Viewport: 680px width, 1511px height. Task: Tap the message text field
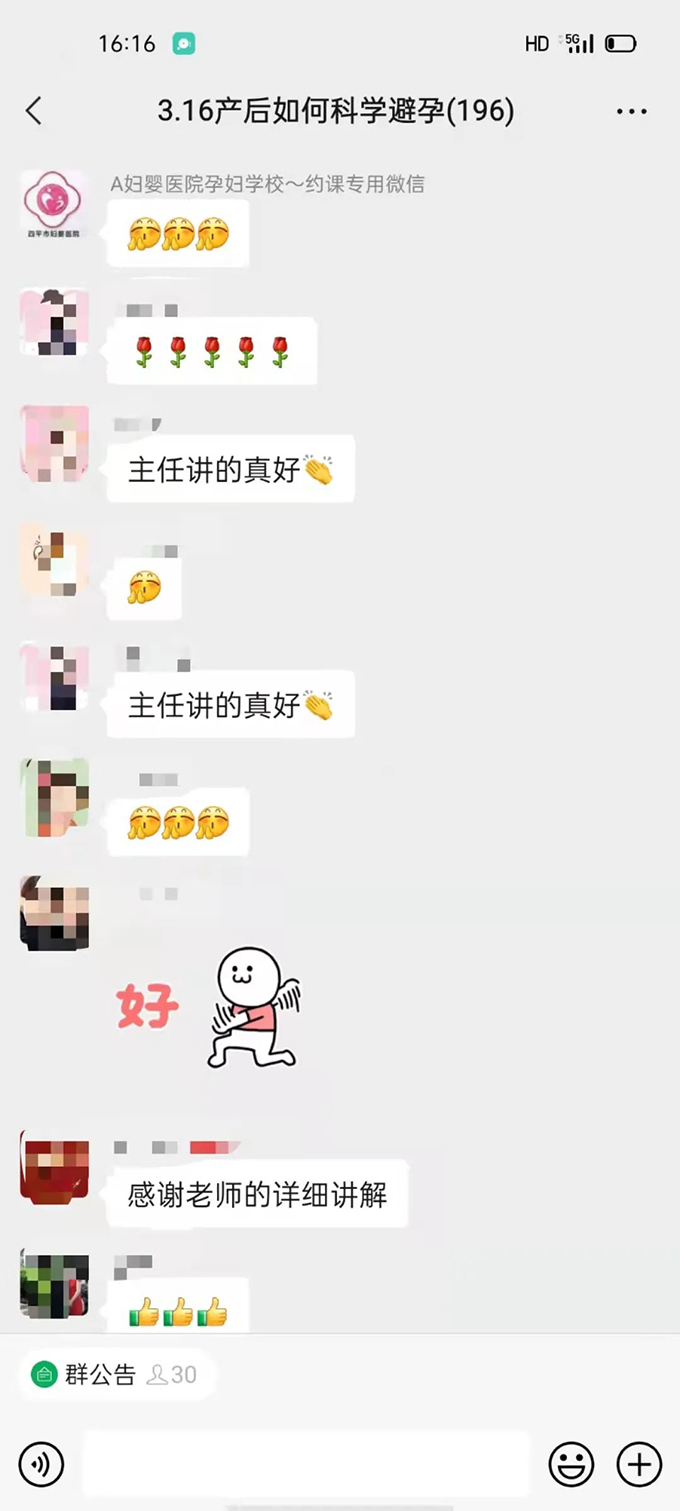pos(305,1465)
